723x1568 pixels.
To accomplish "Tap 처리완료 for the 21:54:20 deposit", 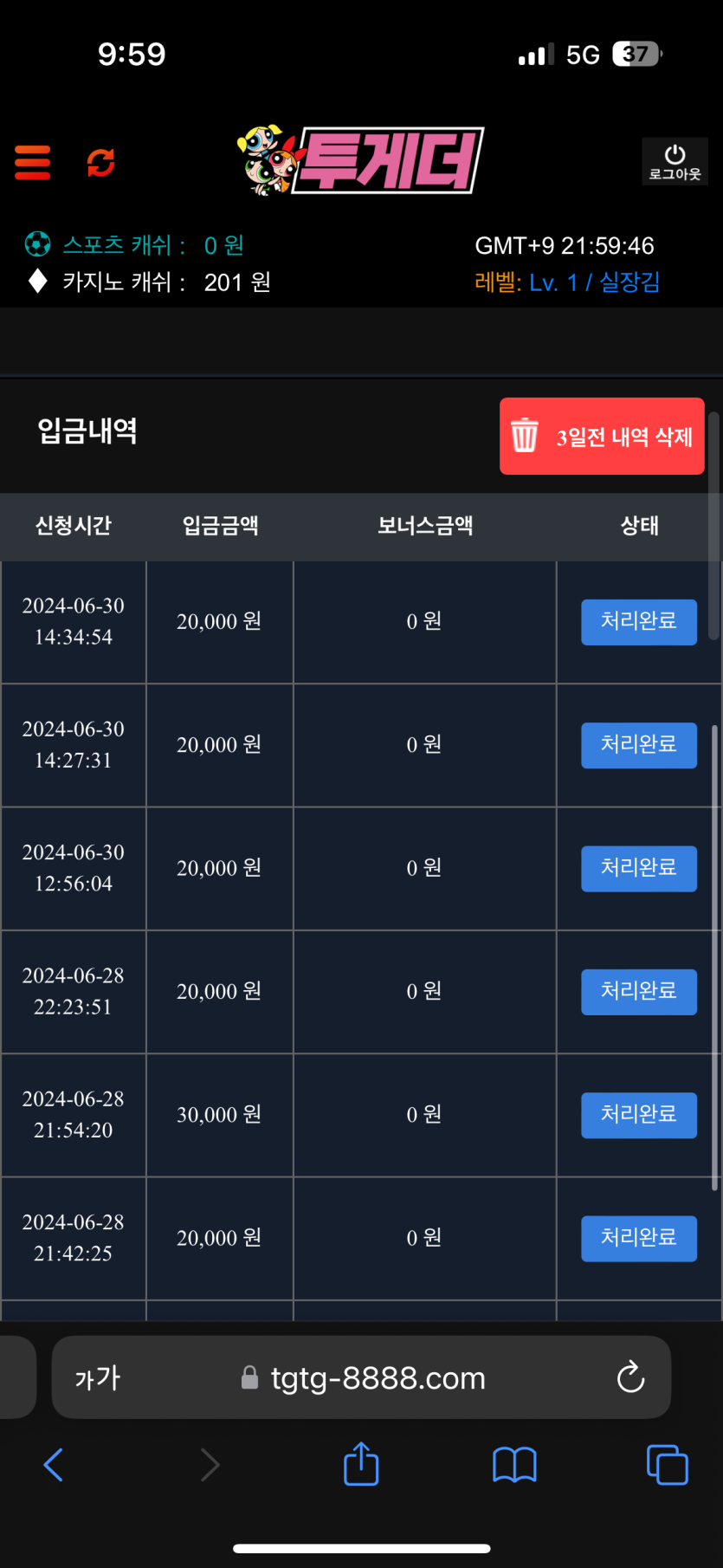I will 638,1115.
